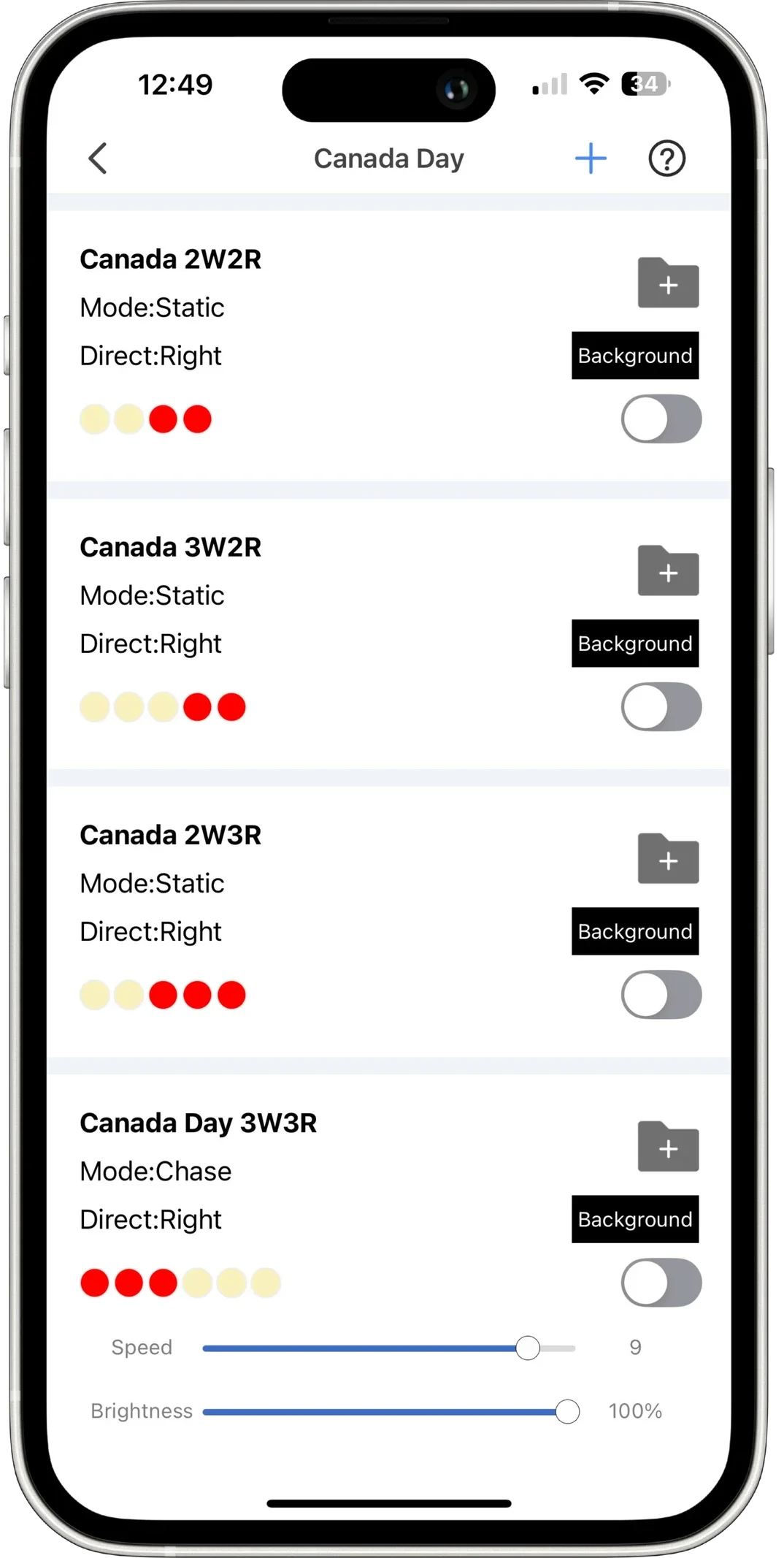
Task: Add Canada 2W2R to a folder
Action: pyautogui.click(x=668, y=283)
